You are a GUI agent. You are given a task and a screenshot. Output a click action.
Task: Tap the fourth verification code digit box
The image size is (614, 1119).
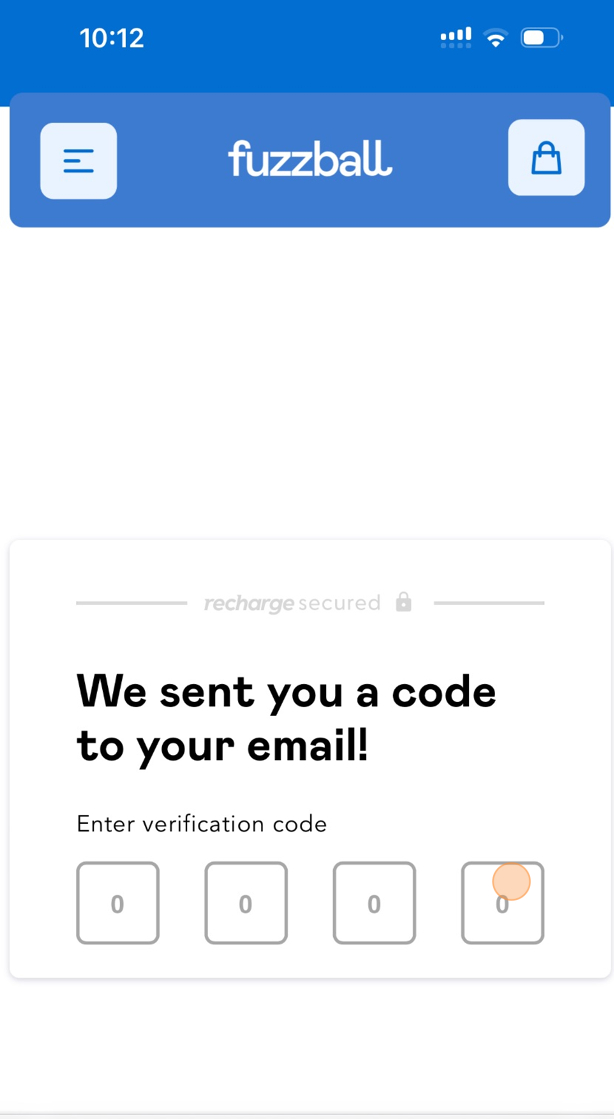tap(502, 903)
